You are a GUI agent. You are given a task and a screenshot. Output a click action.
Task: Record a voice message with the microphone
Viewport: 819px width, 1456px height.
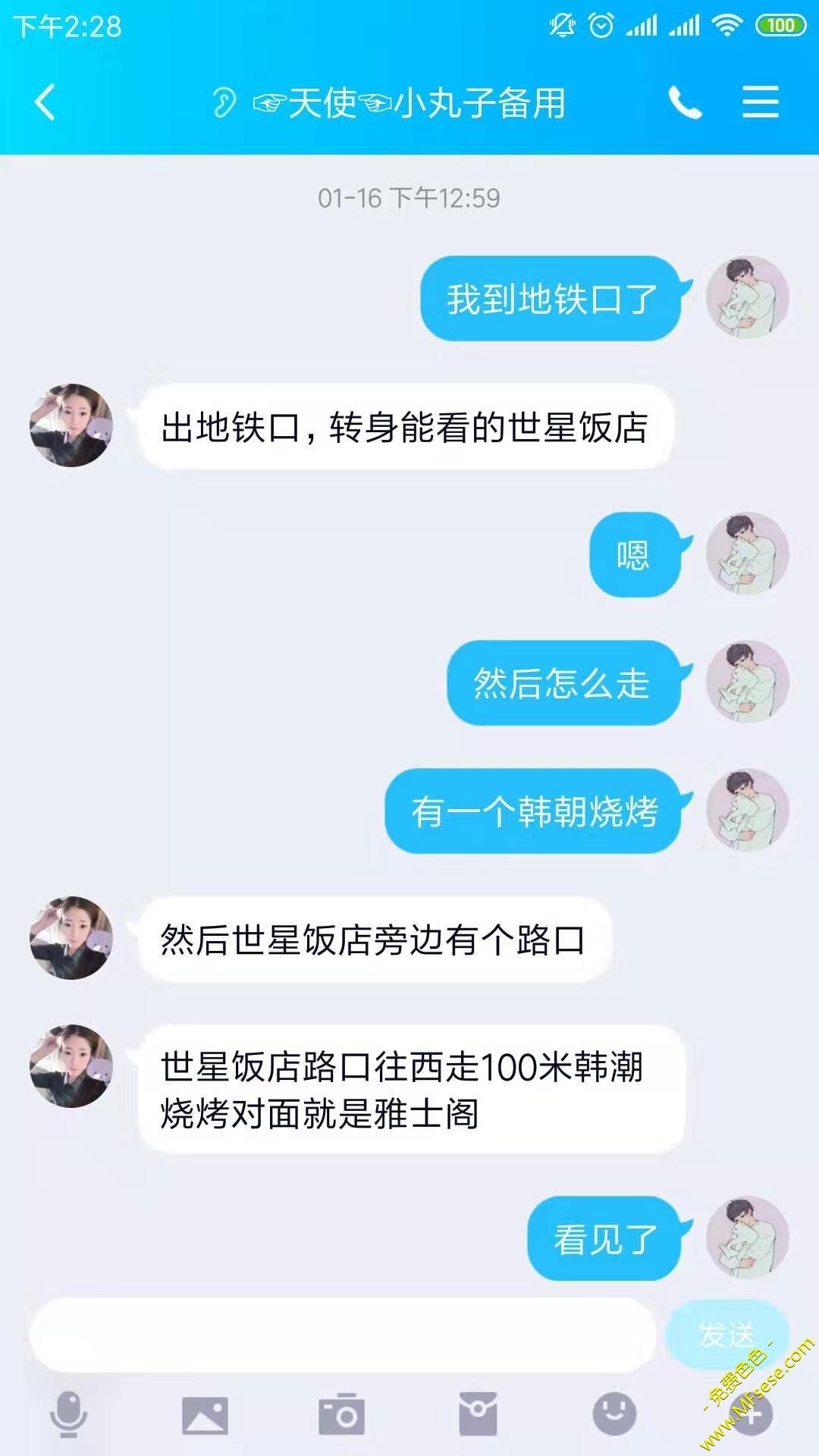68,1414
